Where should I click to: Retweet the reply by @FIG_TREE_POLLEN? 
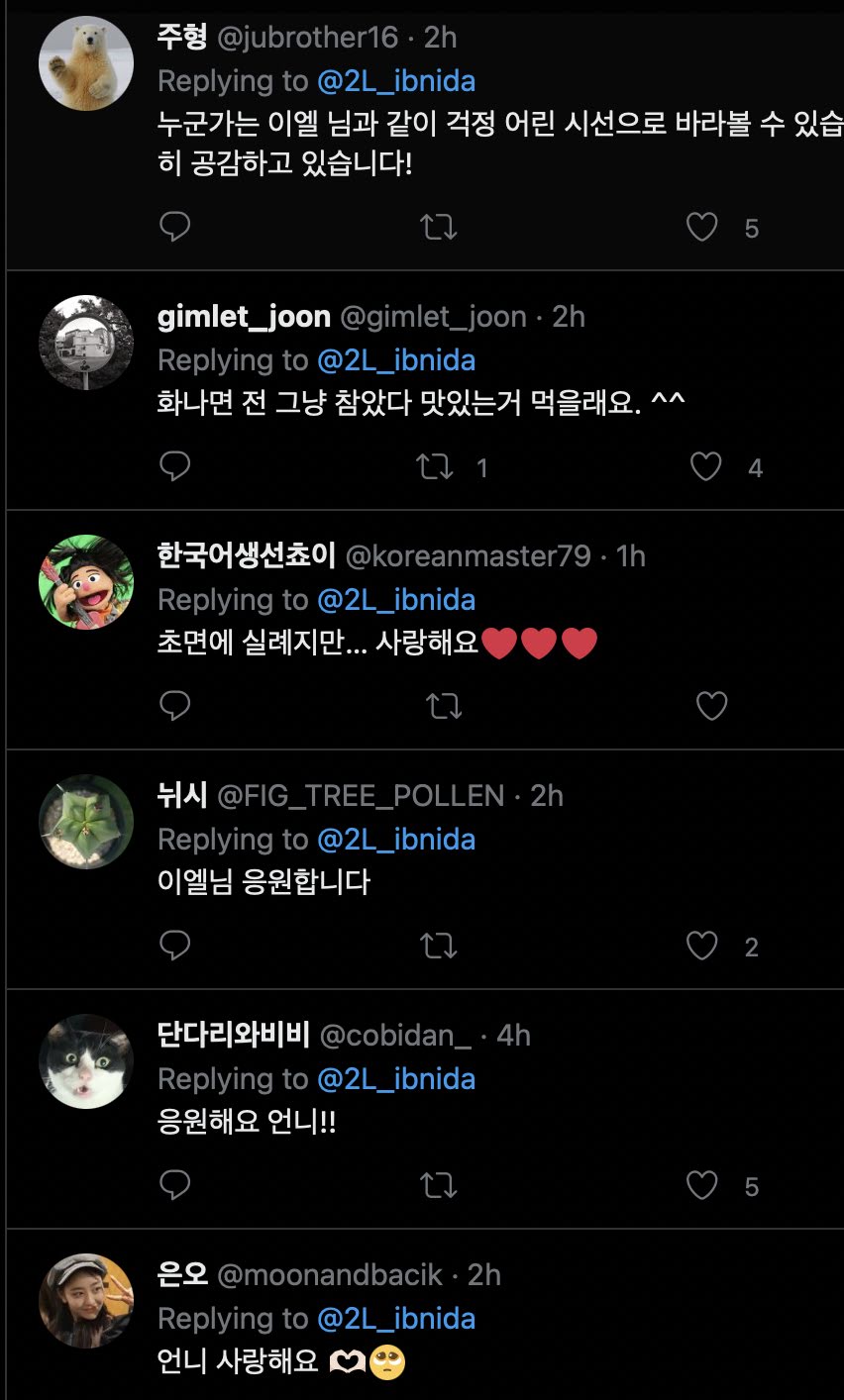439,947
